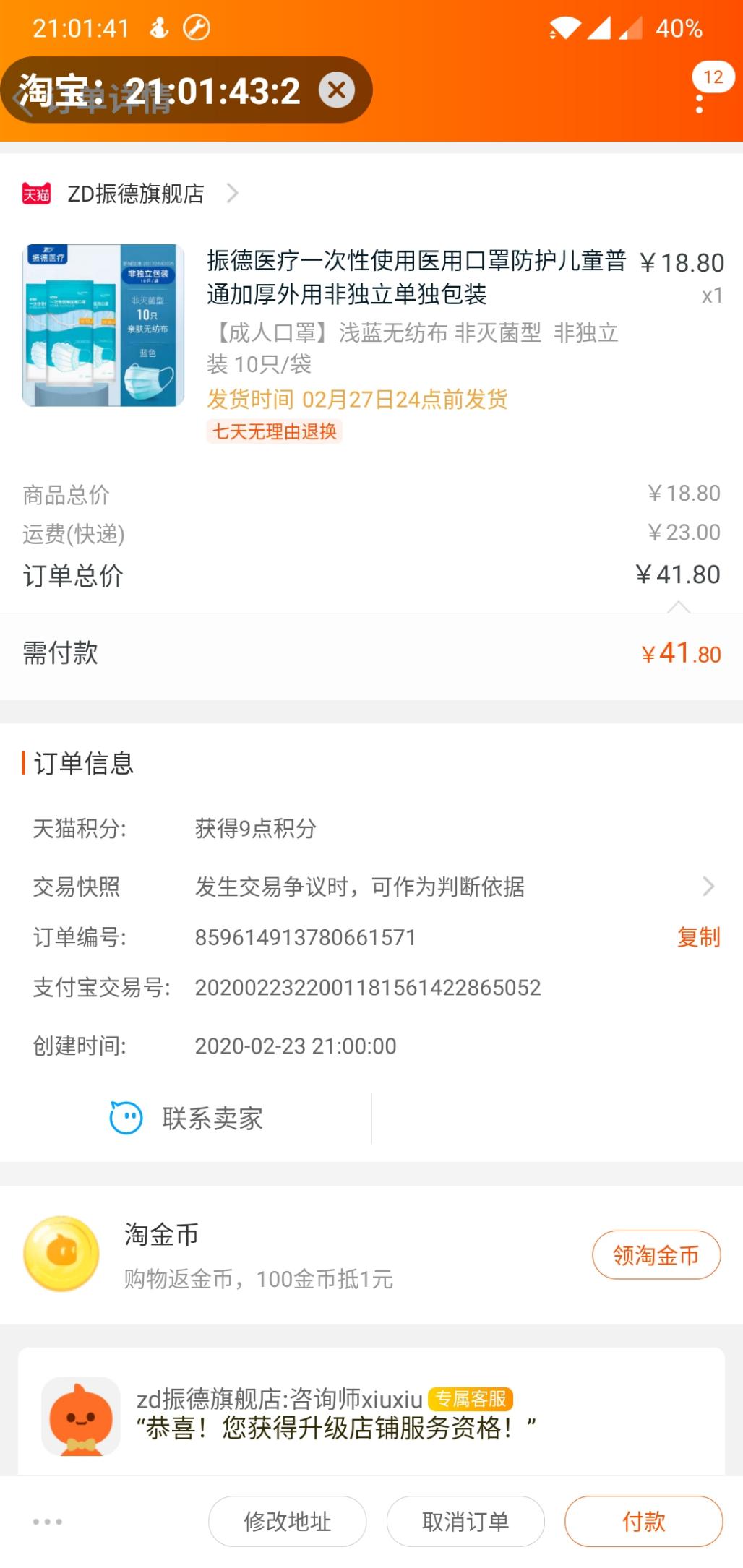
Task: Open 交易快照 transaction snapshot
Action: click(371, 887)
